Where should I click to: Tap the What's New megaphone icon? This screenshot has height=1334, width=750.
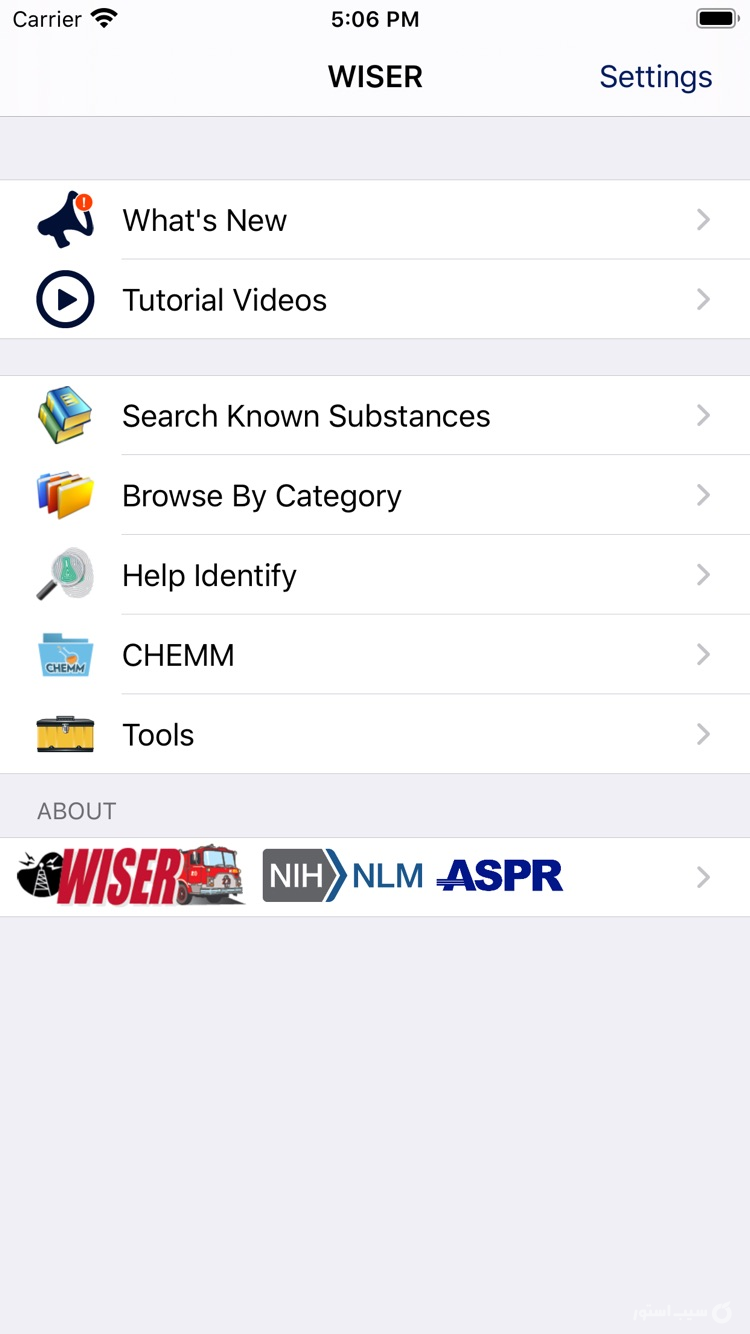point(64,220)
